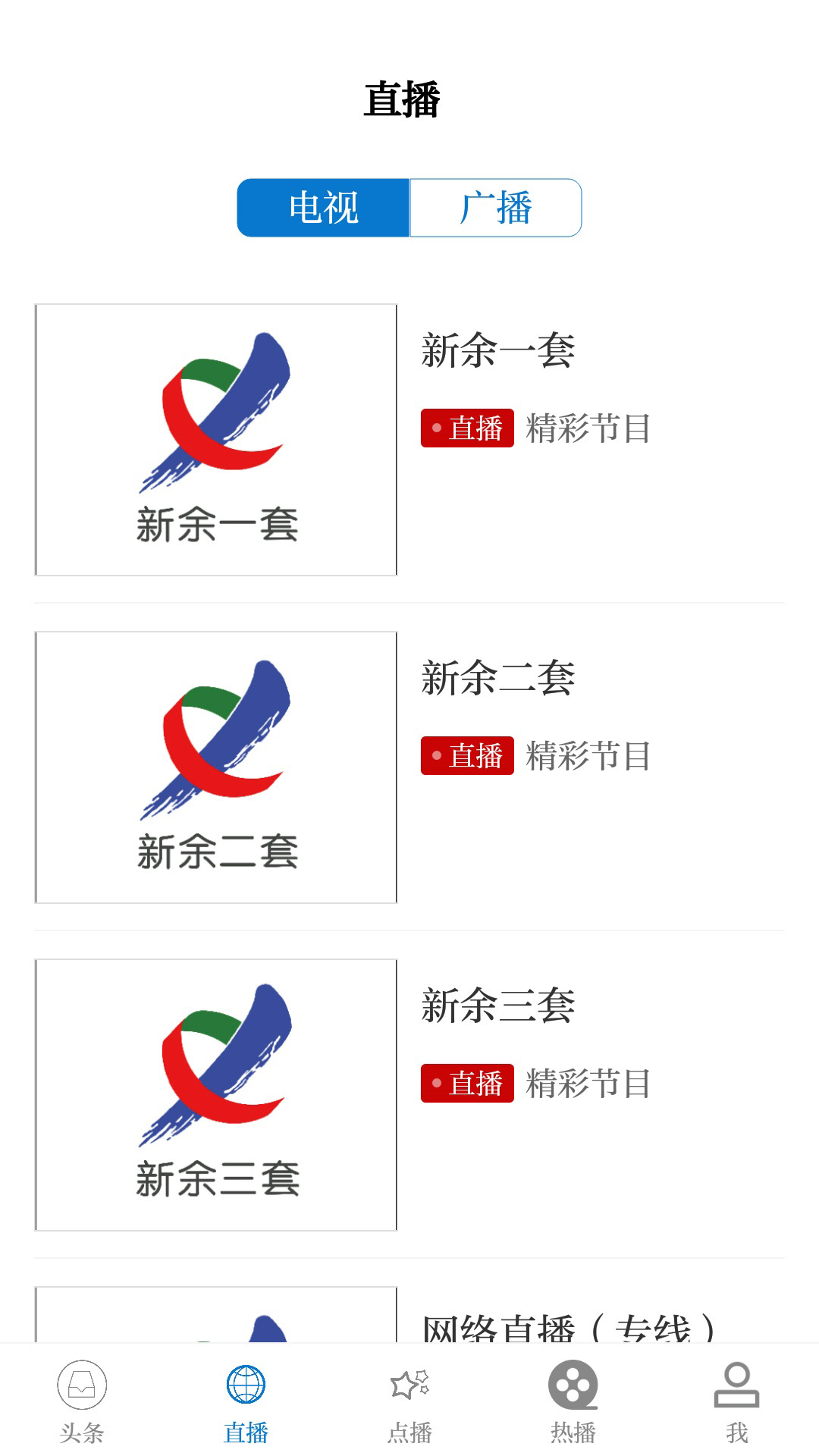
Task: Open the 新余二套 channel link
Action: [x=498, y=679]
